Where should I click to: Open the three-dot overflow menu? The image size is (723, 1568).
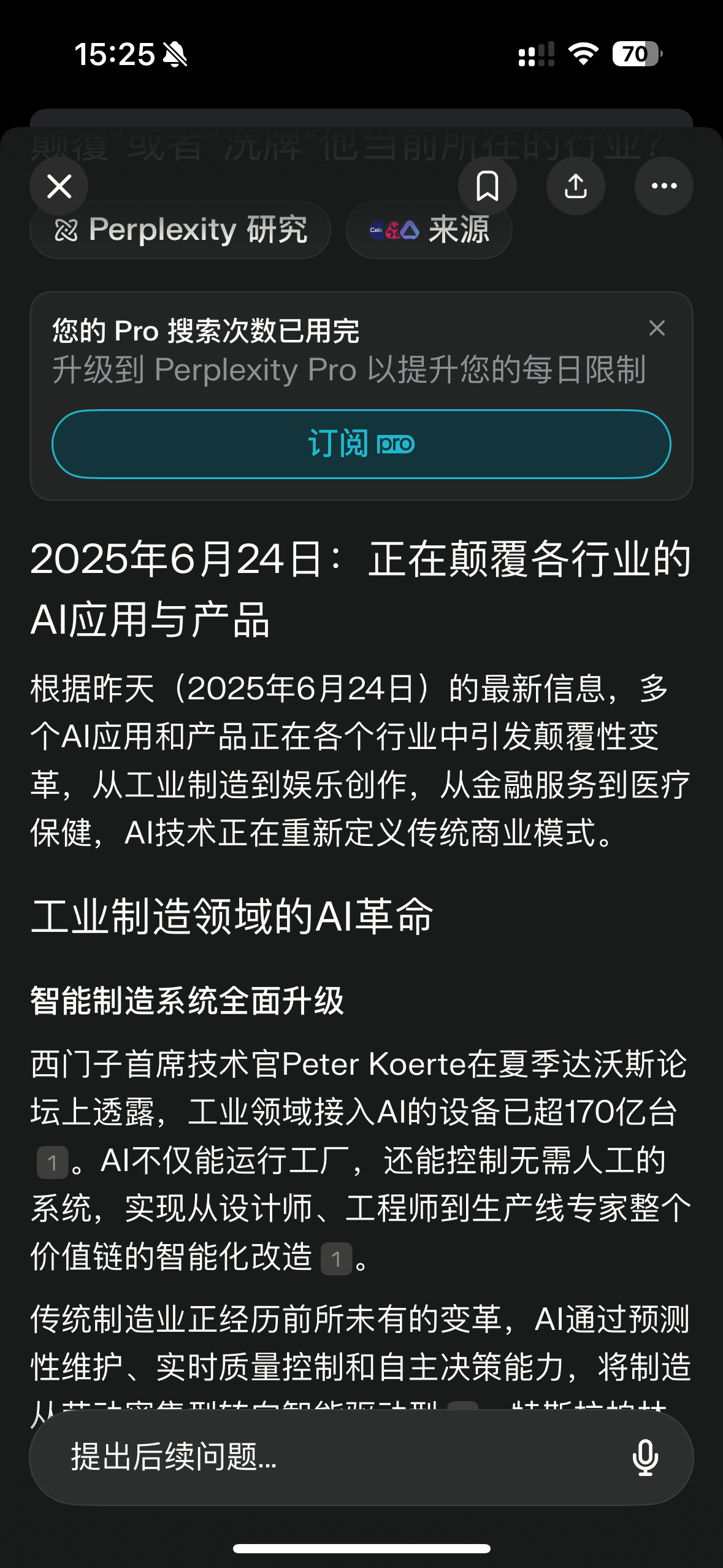tap(664, 186)
